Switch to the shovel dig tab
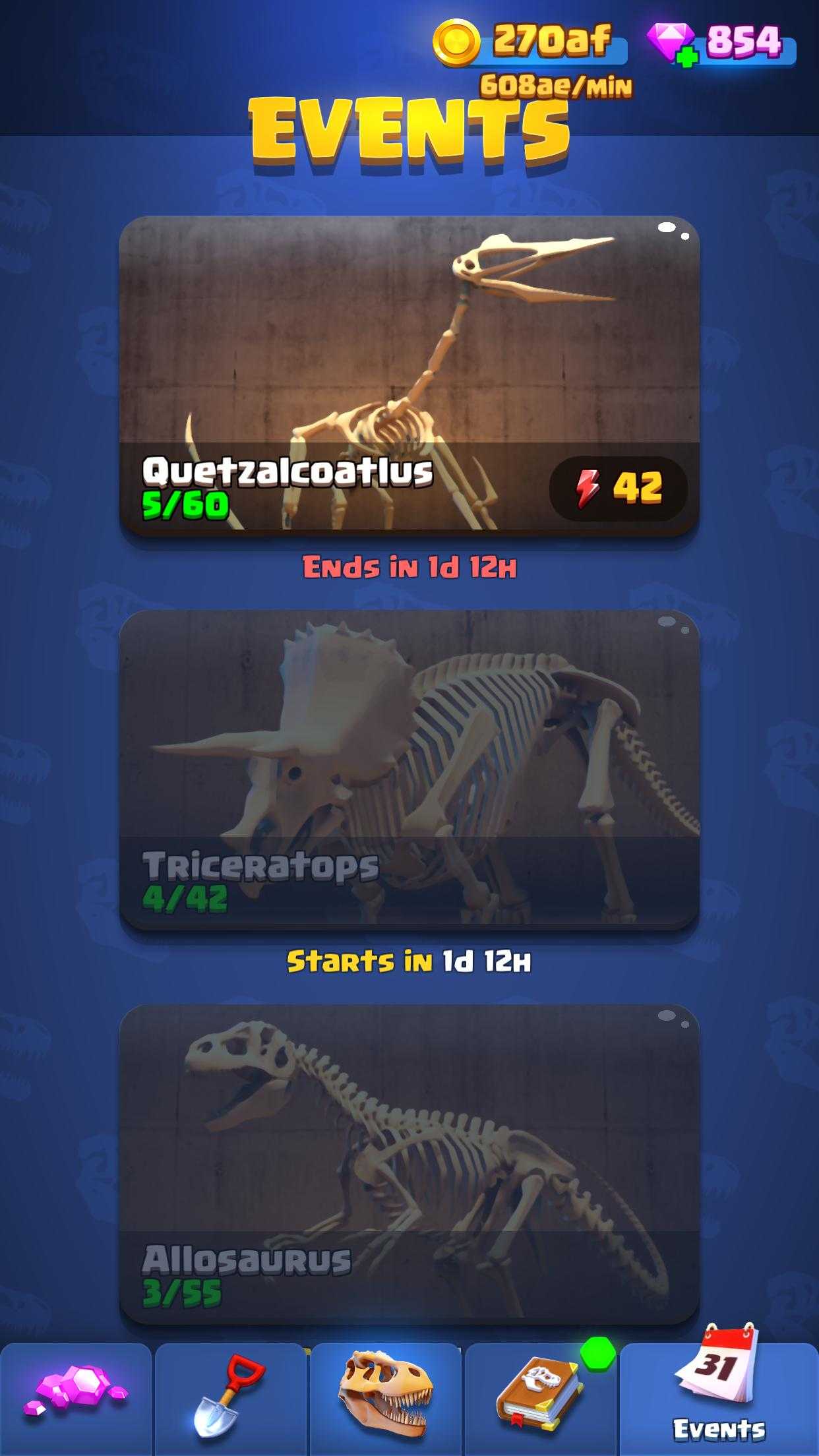Image resolution: width=819 pixels, height=1456 pixels. pyautogui.click(x=230, y=1399)
